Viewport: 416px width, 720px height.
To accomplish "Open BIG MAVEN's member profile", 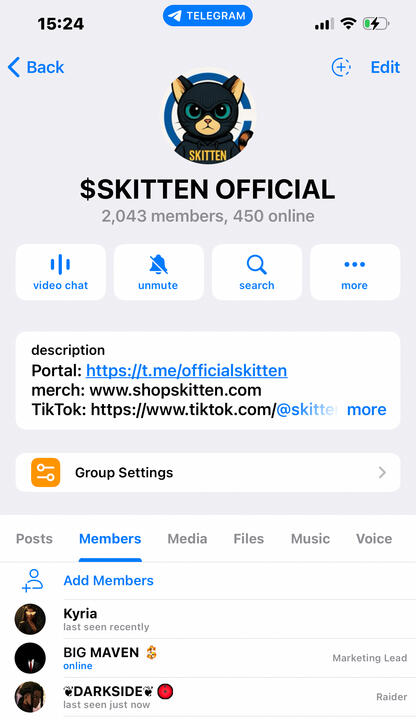I will [x=208, y=658].
